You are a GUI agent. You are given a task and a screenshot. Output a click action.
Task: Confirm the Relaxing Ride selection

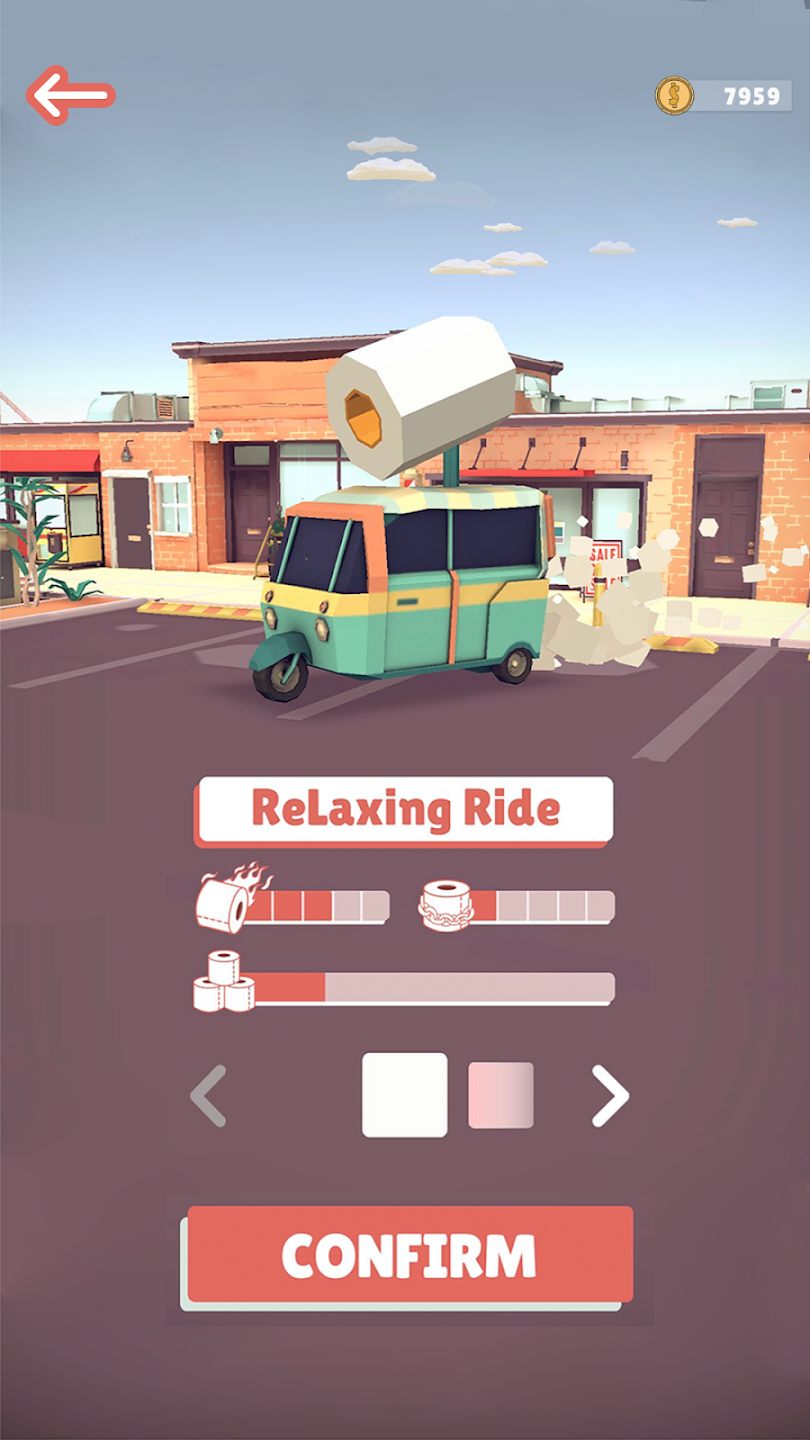coord(409,1255)
